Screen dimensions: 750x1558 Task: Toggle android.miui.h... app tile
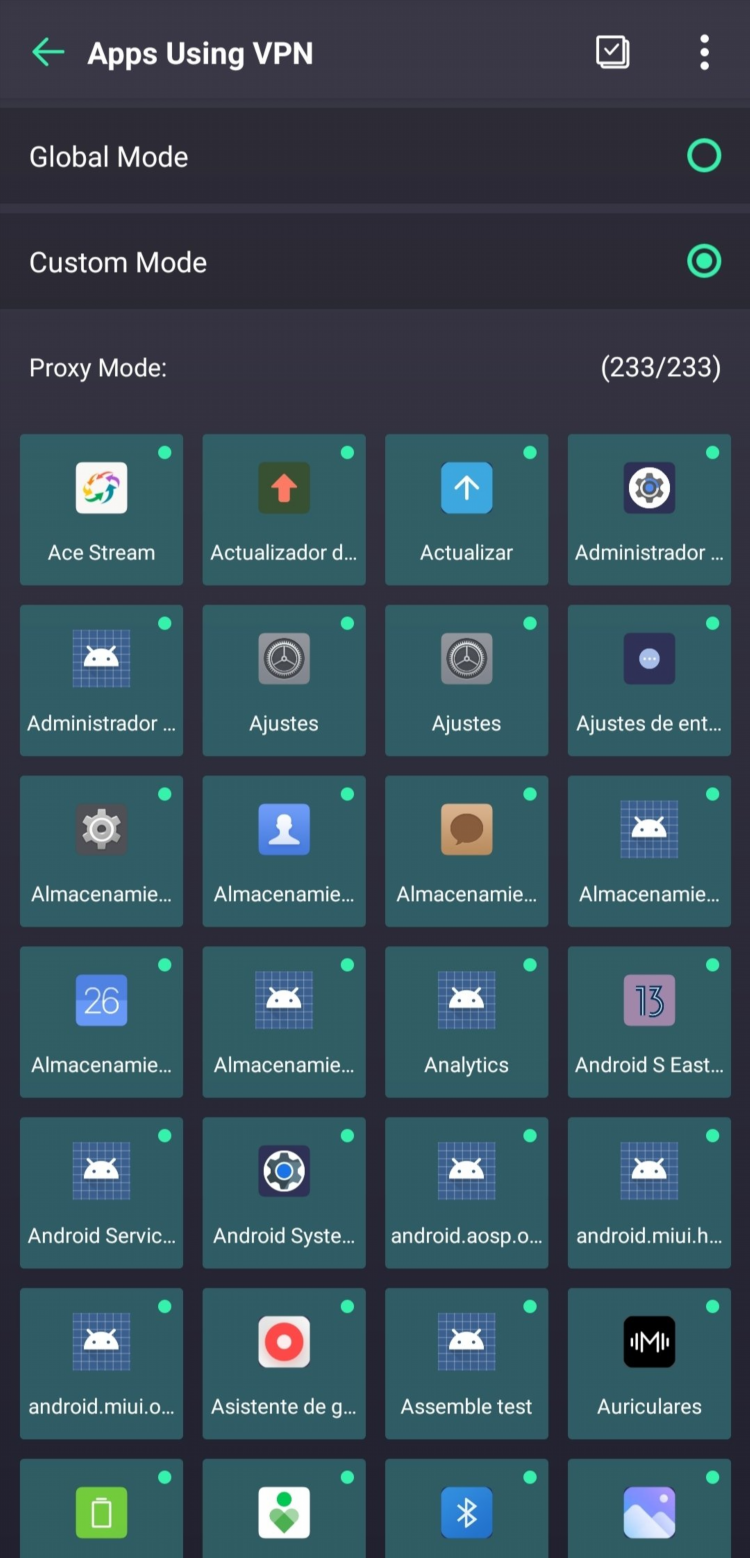click(x=649, y=1193)
